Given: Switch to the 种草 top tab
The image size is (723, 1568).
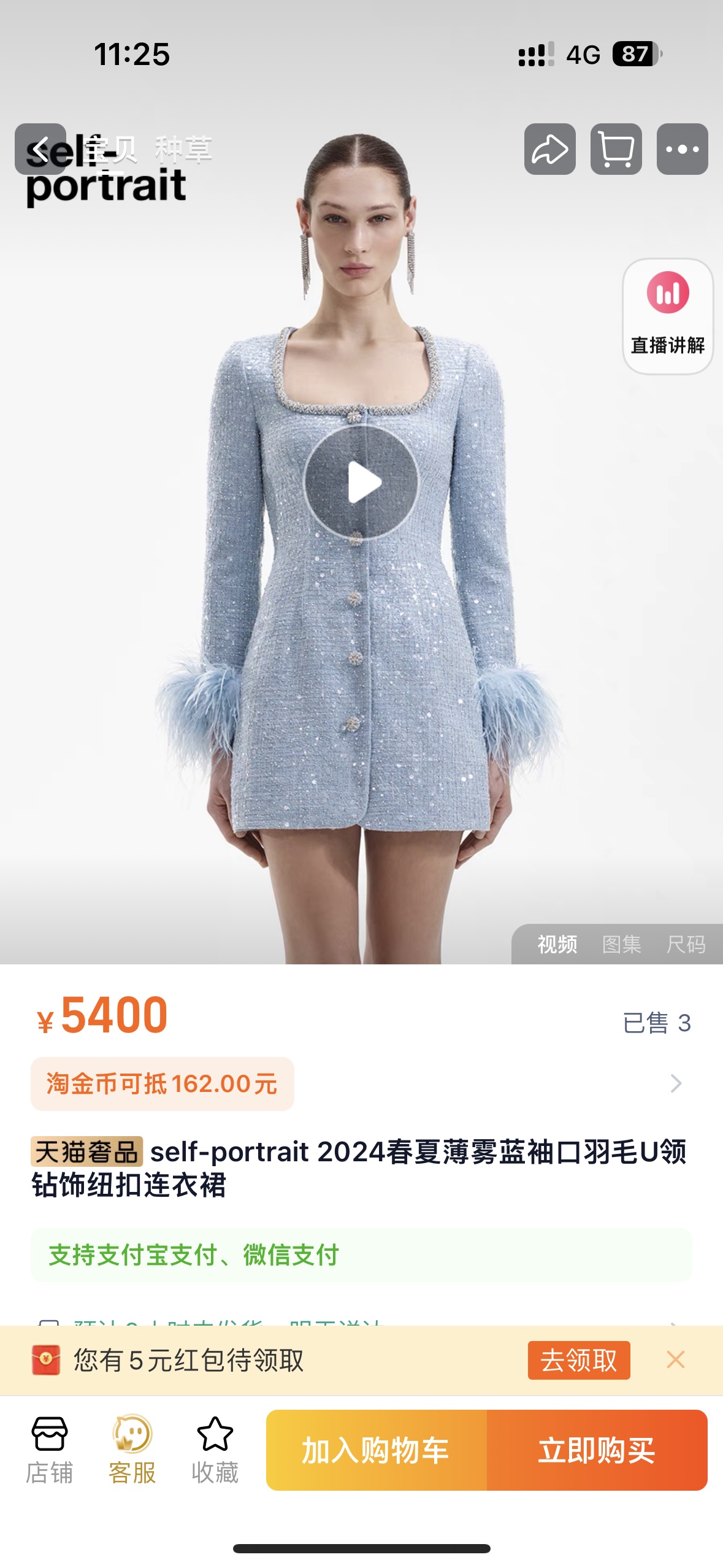Looking at the screenshot, I should [x=183, y=149].
